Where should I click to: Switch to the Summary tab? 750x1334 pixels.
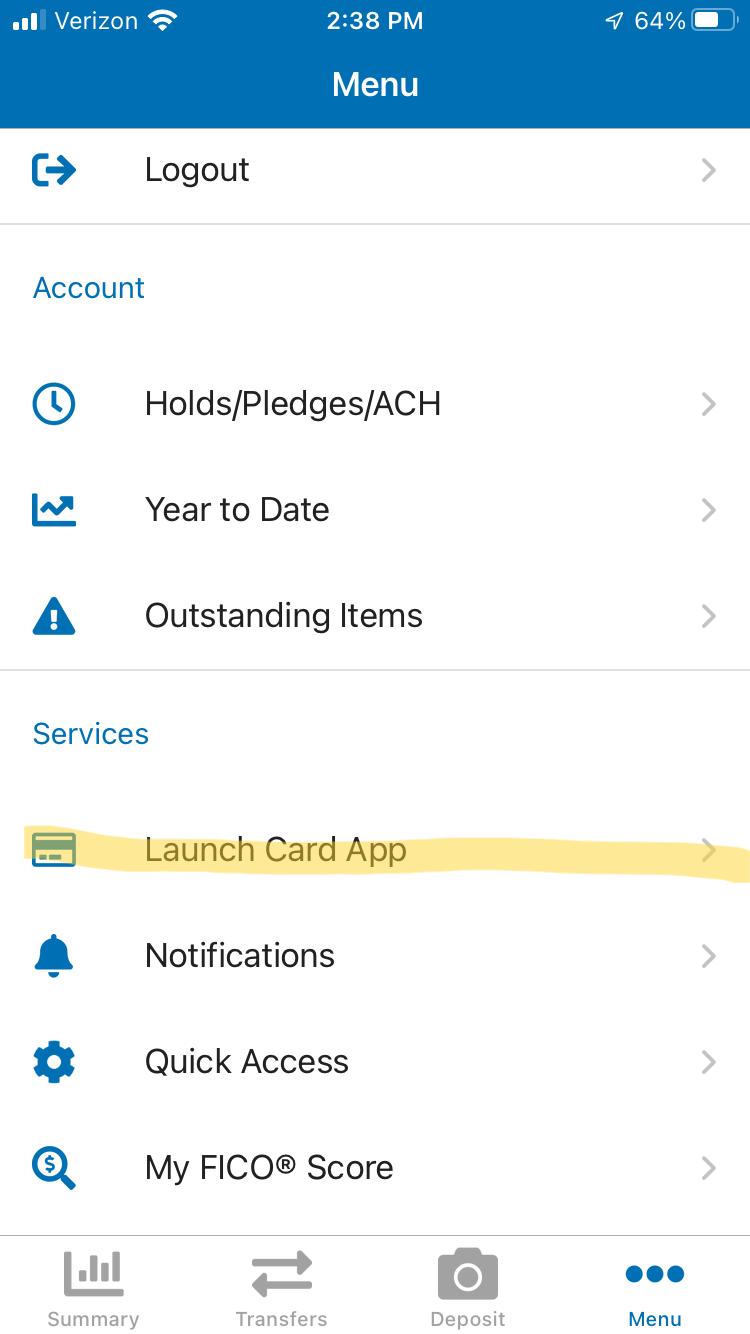click(x=93, y=1287)
